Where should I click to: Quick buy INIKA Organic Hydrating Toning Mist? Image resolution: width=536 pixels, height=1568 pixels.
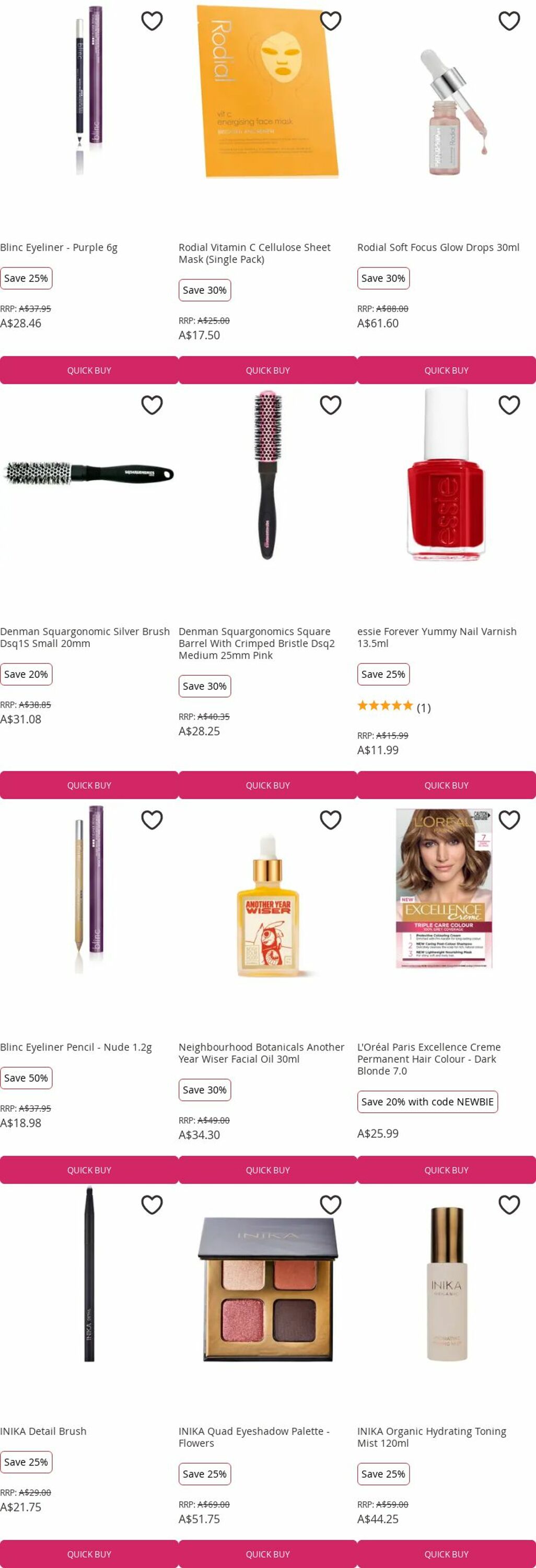point(446,1554)
